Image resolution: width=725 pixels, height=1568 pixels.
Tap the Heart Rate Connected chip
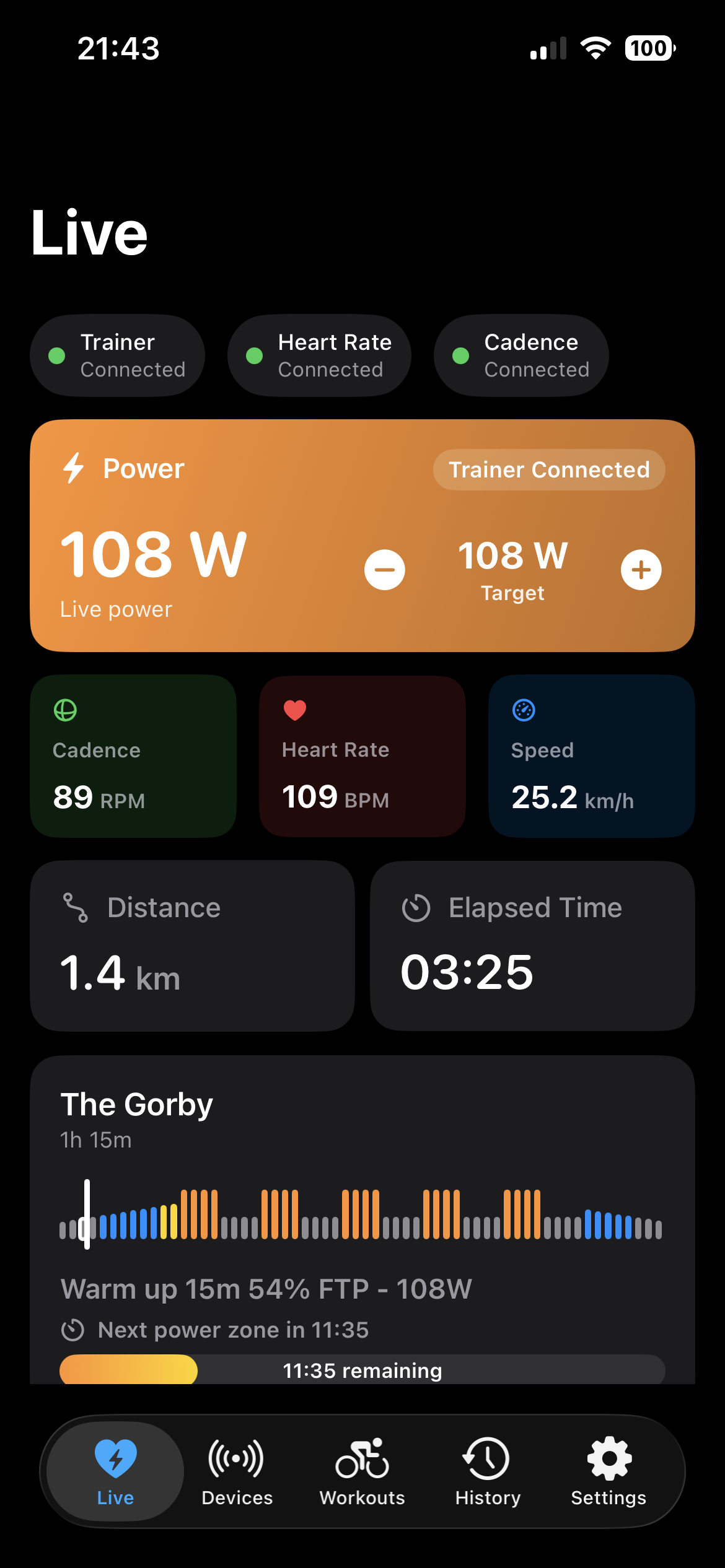[319, 355]
